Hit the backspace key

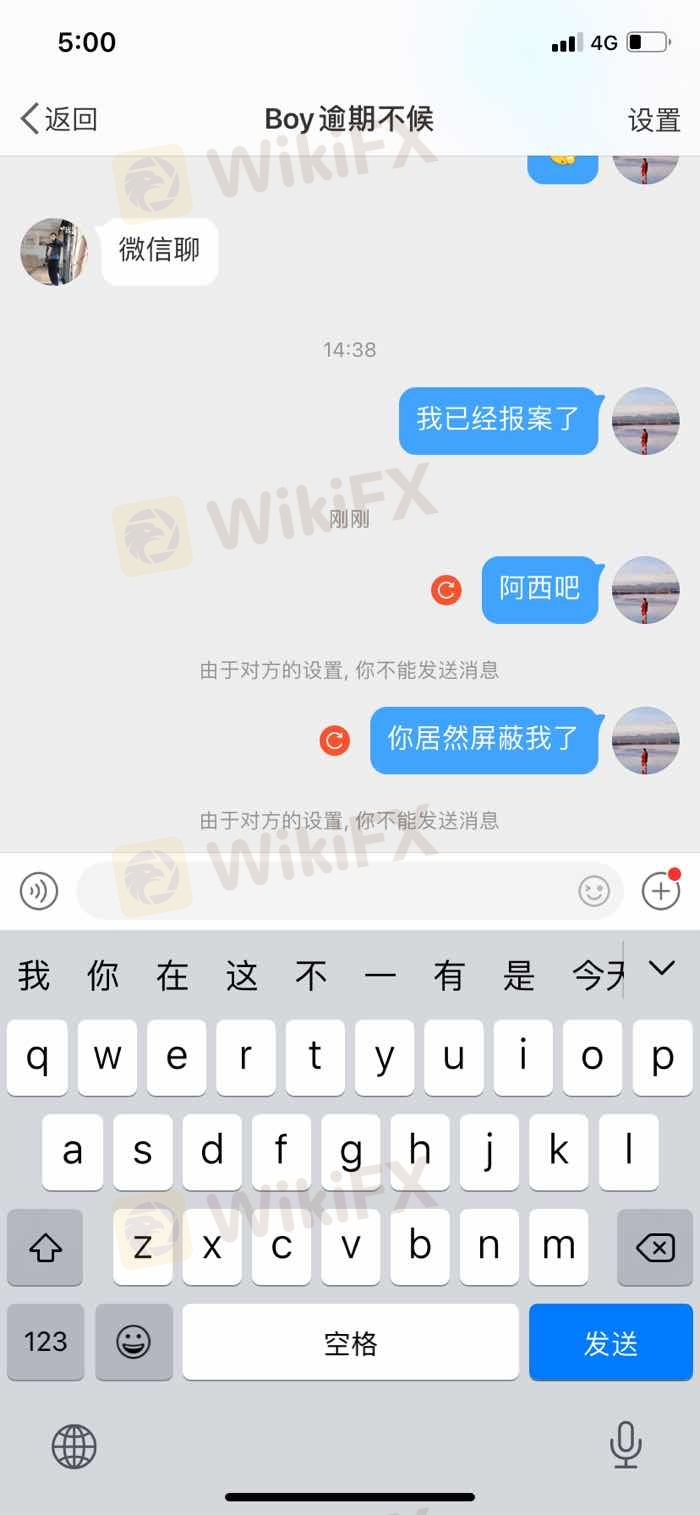[x=654, y=1247]
